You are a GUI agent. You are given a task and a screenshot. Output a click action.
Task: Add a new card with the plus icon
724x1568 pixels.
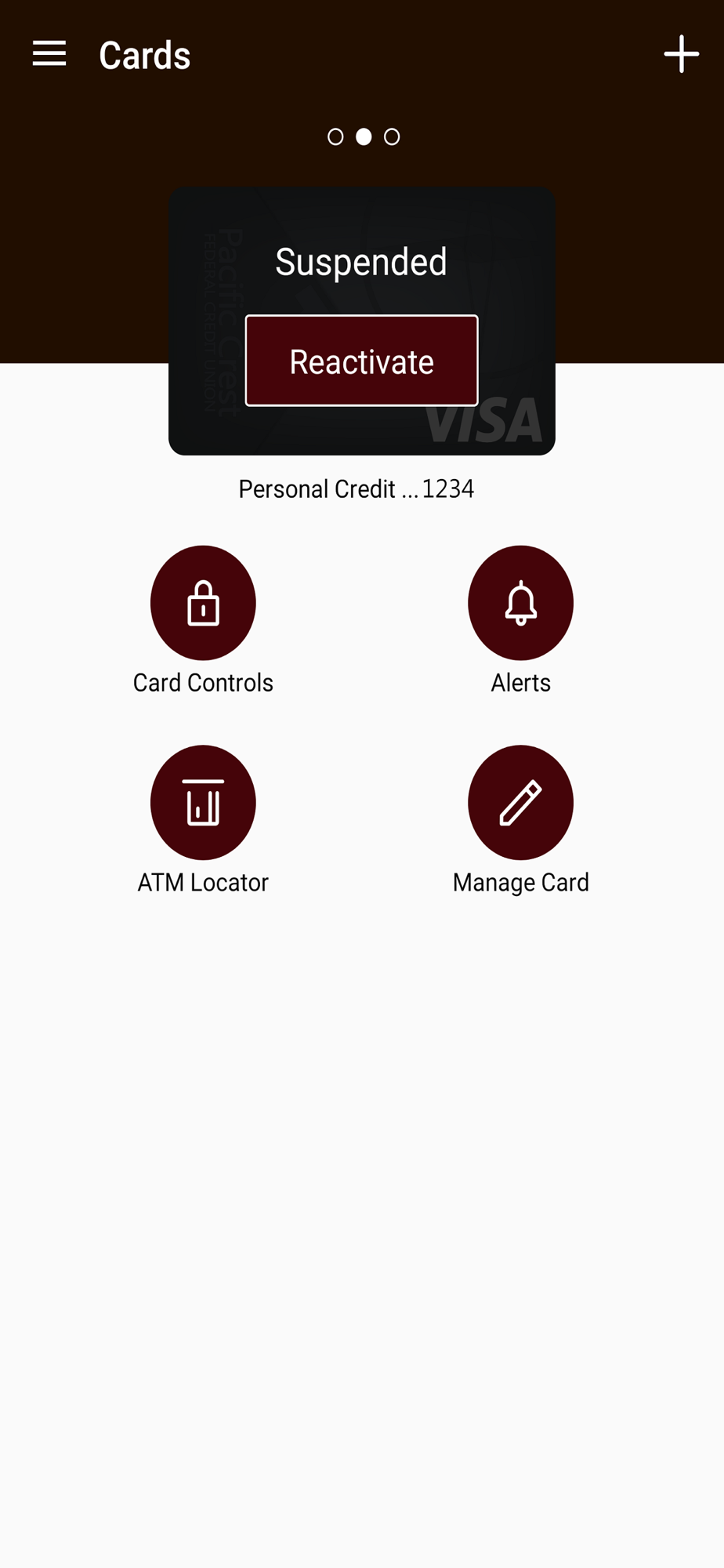[681, 54]
